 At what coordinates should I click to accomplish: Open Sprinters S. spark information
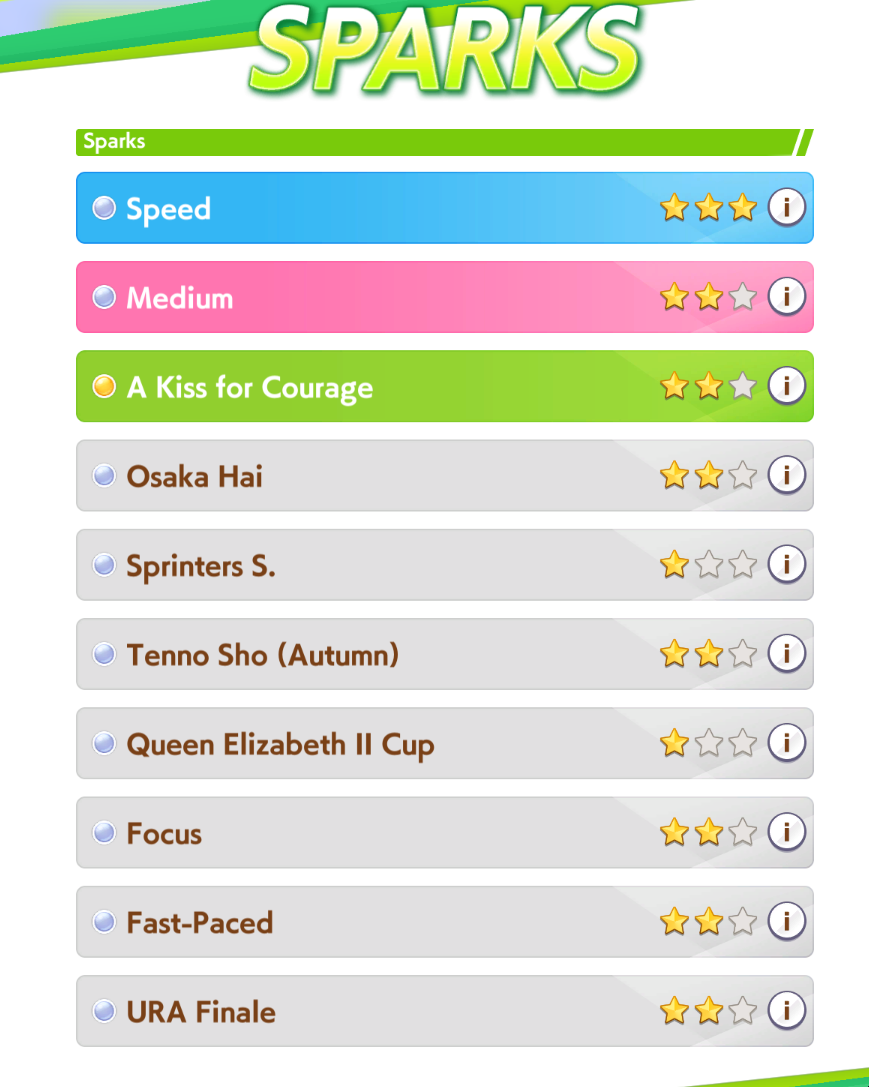point(787,564)
